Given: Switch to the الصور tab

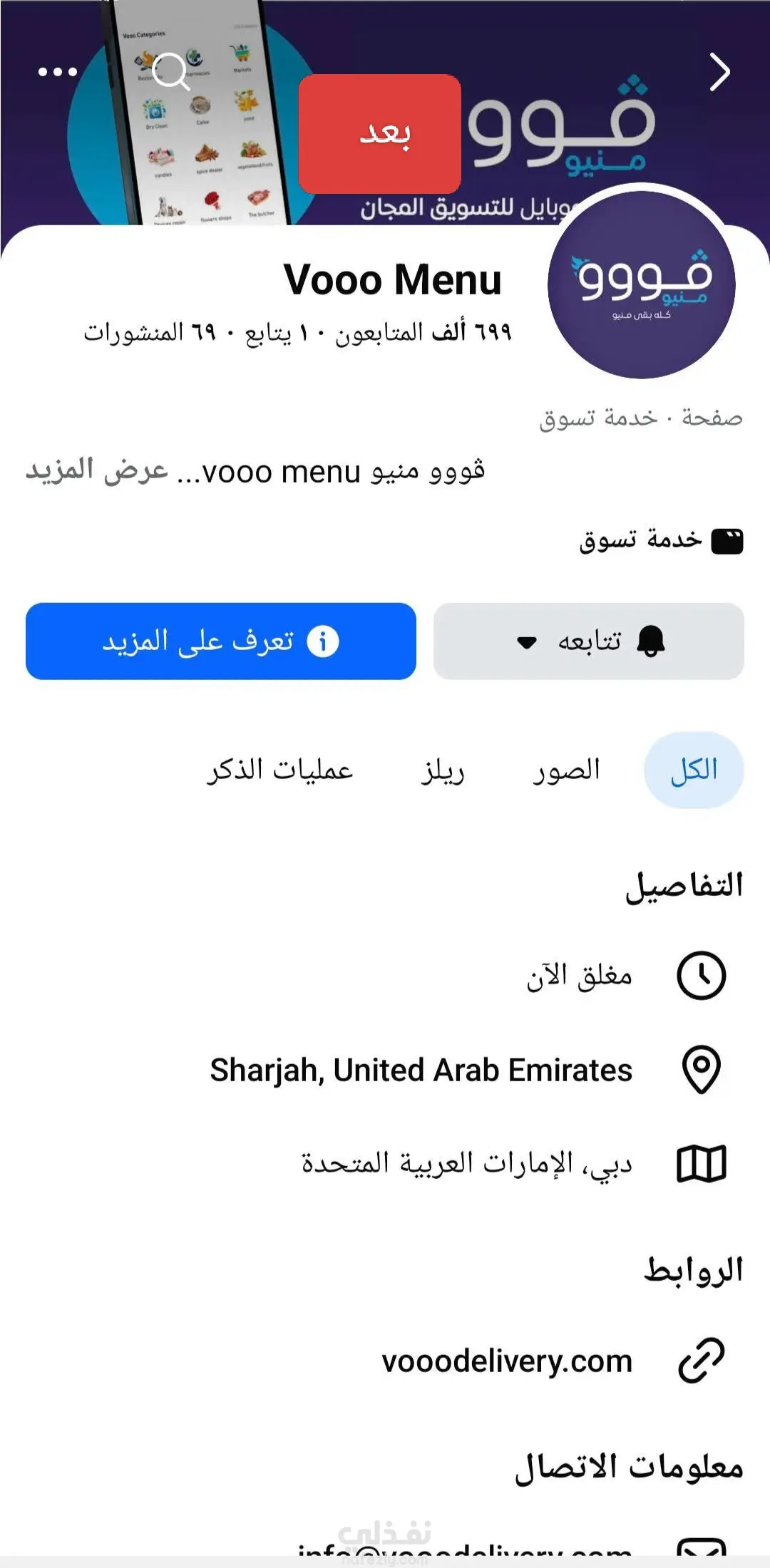Looking at the screenshot, I should 567,770.
